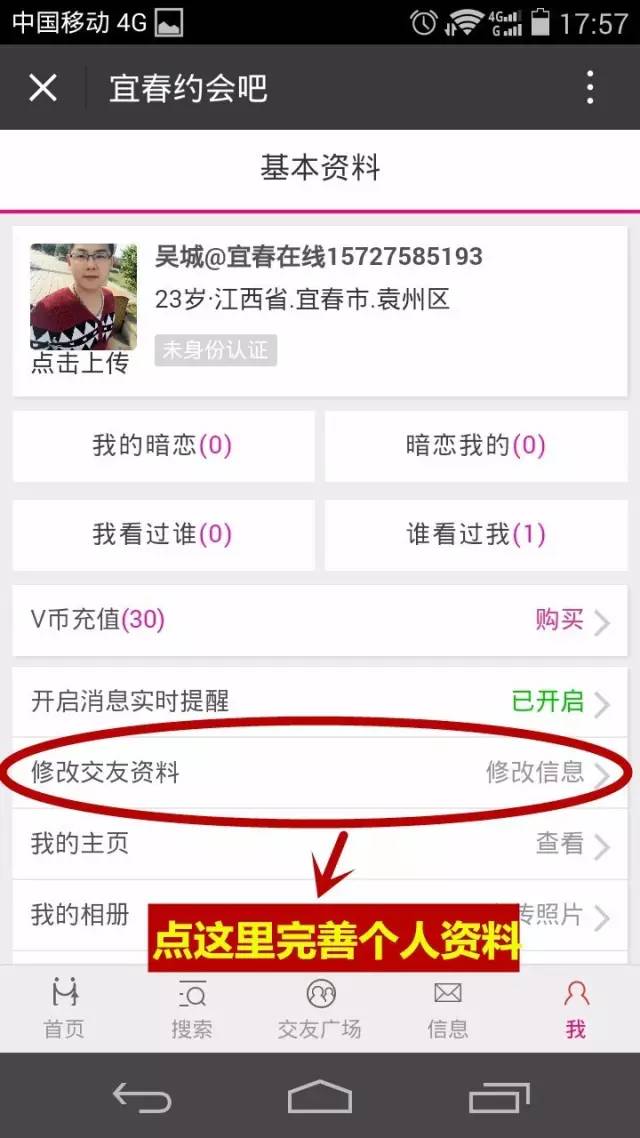Switch to the 搜索 tab

[191, 1008]
